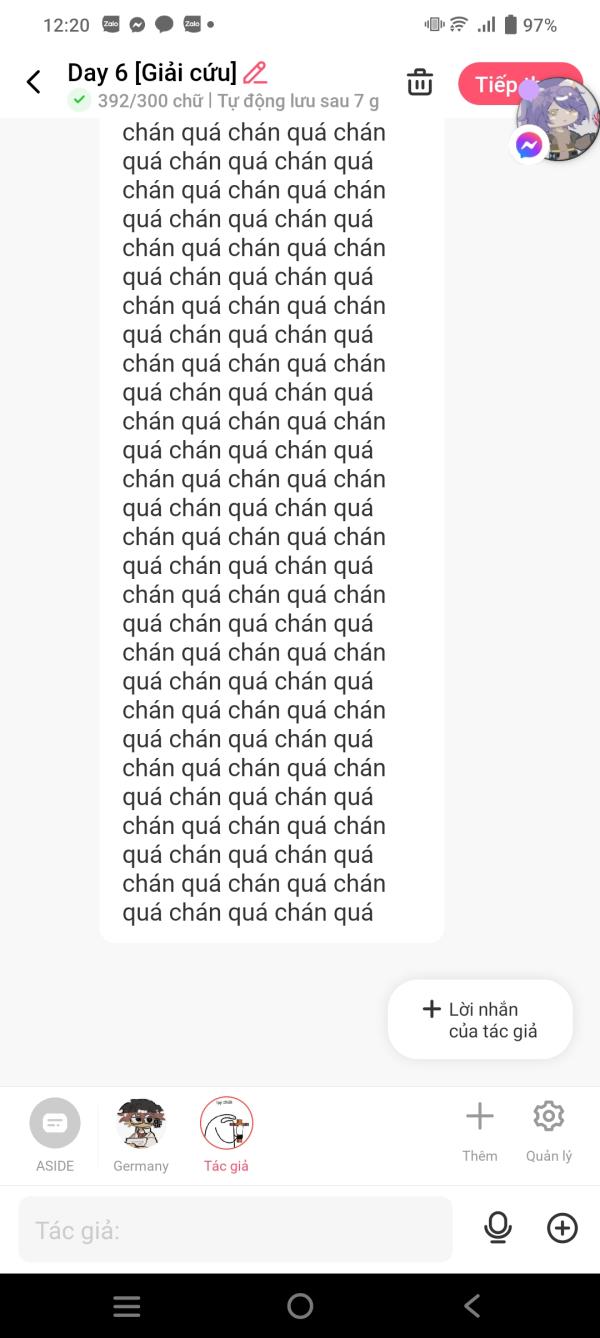Open the circled plus attachment button
600x1338 pixels.
tap(562, 1228)
